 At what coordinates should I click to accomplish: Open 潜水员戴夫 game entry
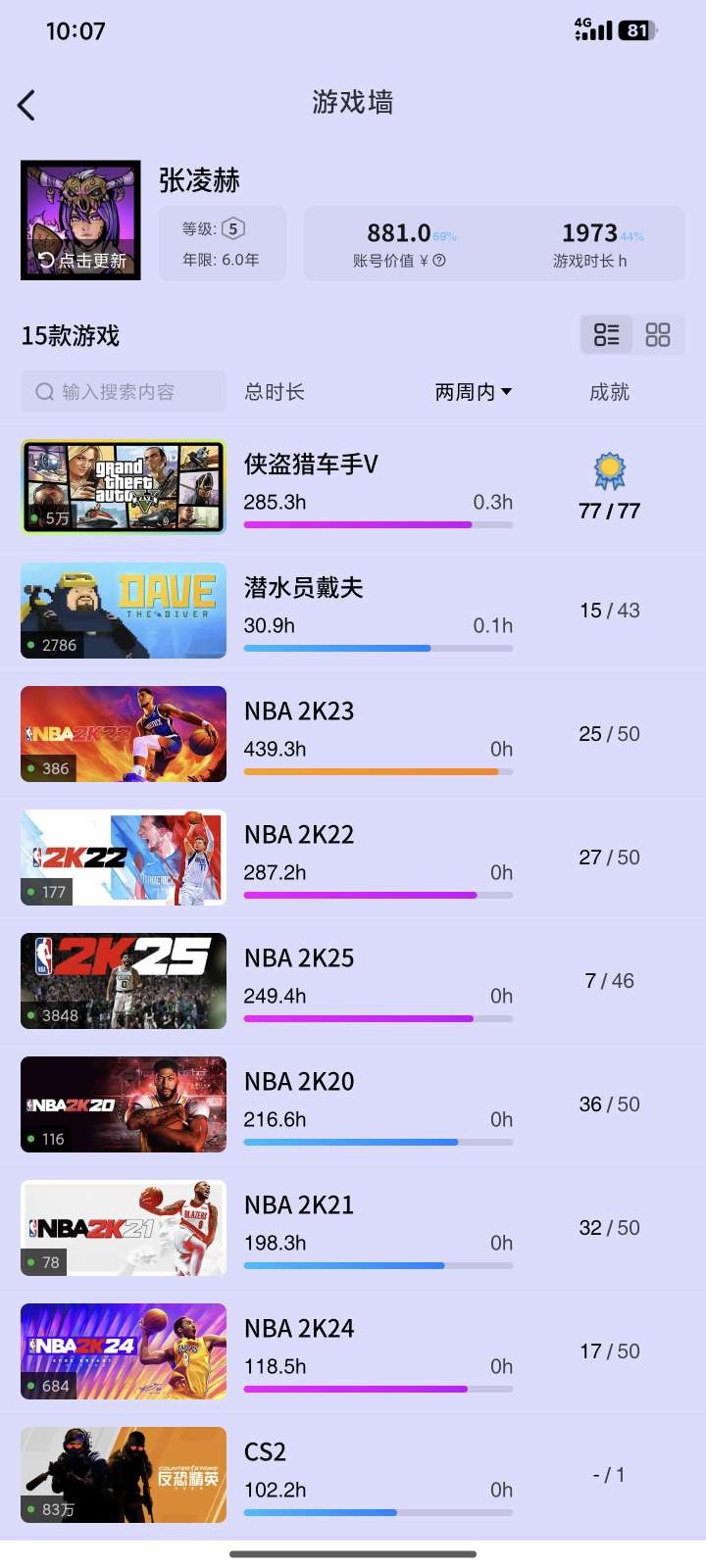point(304,588)
